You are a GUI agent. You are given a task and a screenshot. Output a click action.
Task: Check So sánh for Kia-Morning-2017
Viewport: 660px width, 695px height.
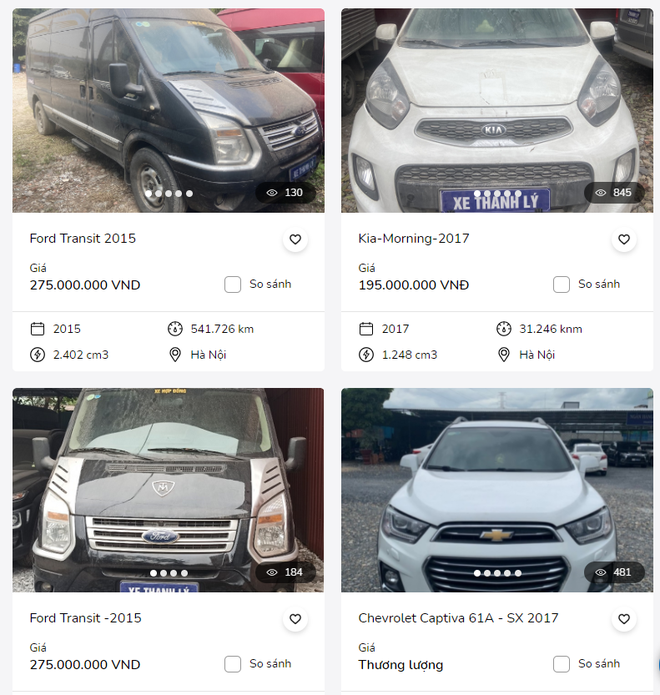click(x=562, y=285)
